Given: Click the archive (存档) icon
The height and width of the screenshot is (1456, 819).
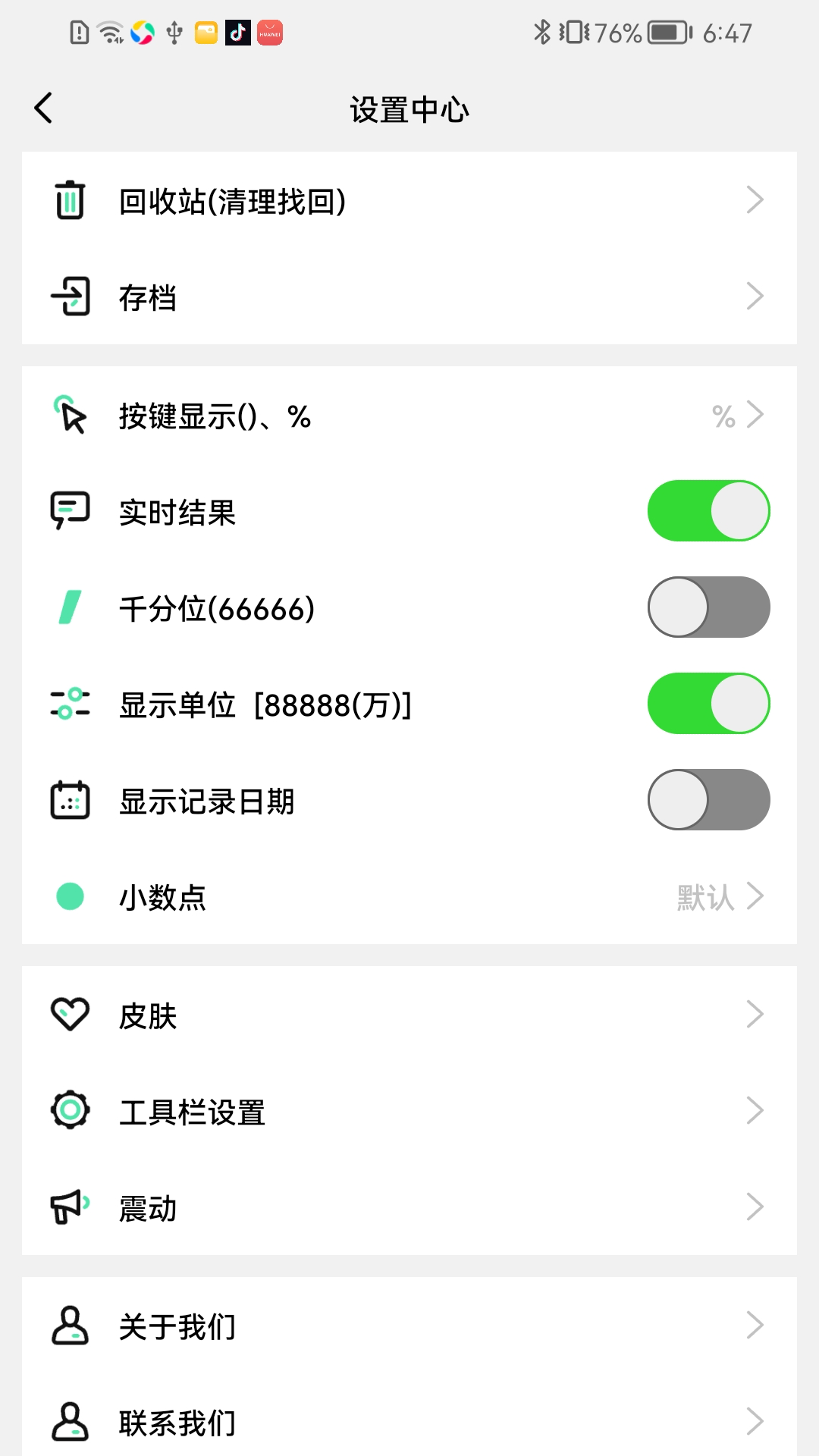Looking at the screenshot, I should (69, 297).
